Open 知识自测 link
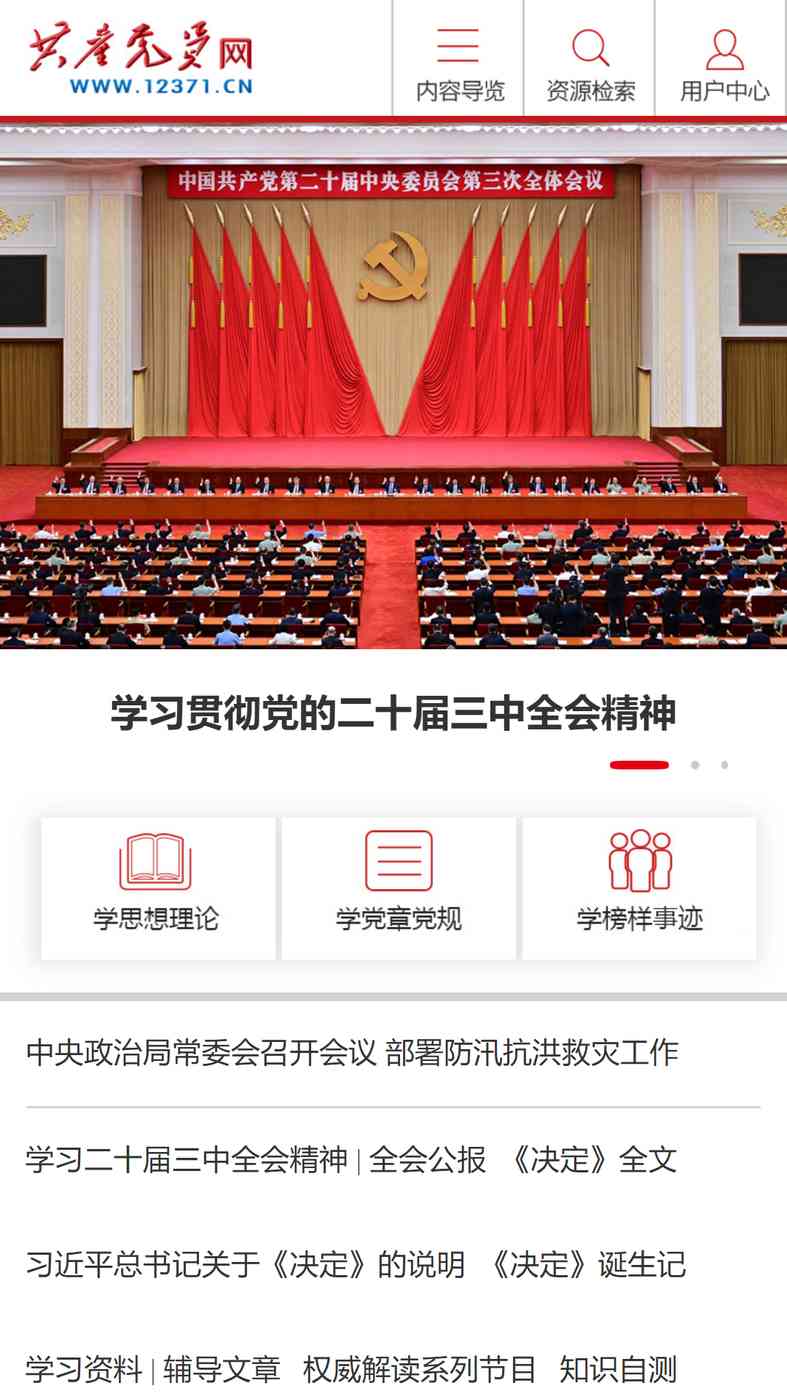The image size is (787, 1399). (618, 1370)
